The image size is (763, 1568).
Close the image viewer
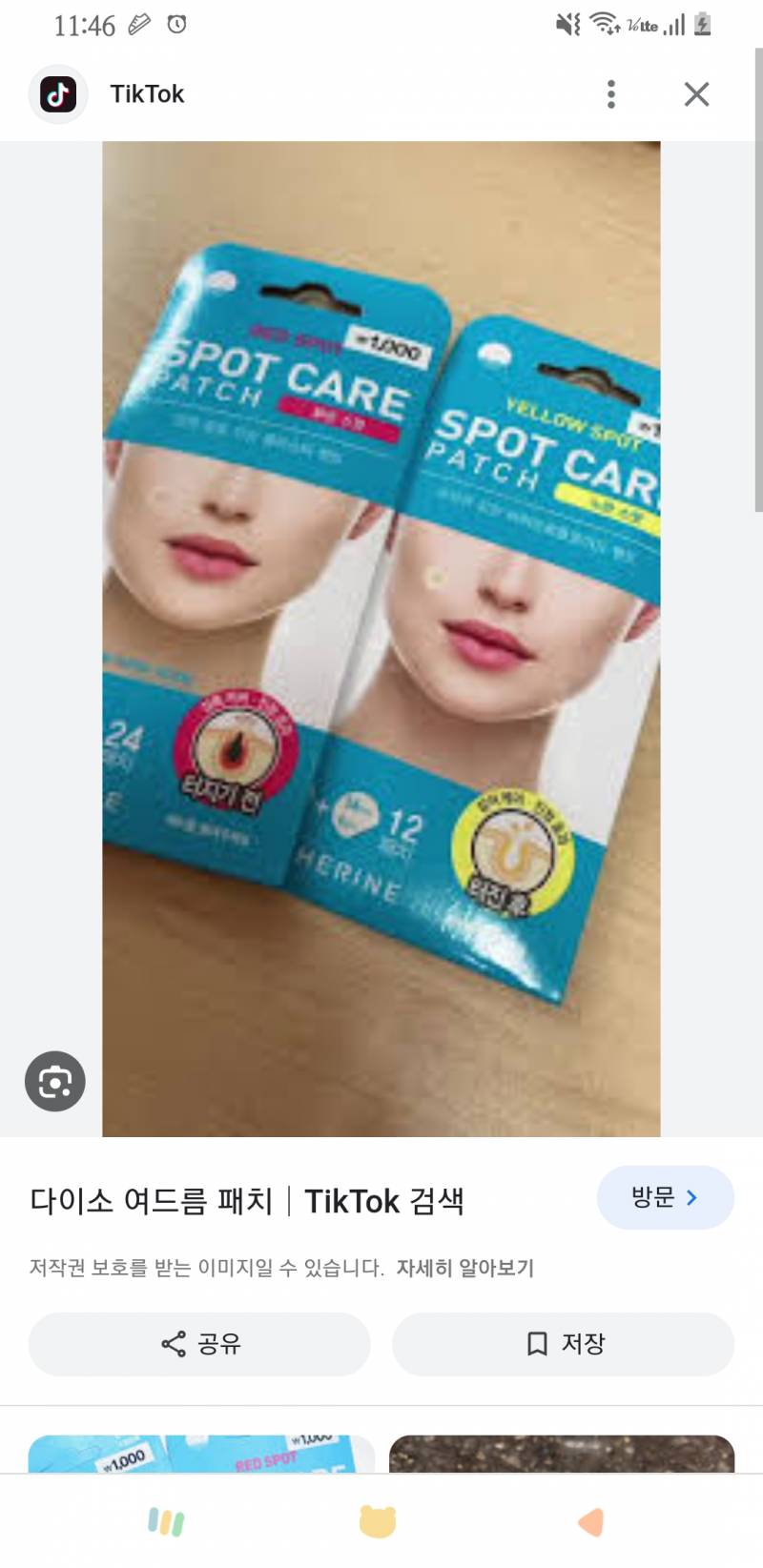[x=696, y=94]
